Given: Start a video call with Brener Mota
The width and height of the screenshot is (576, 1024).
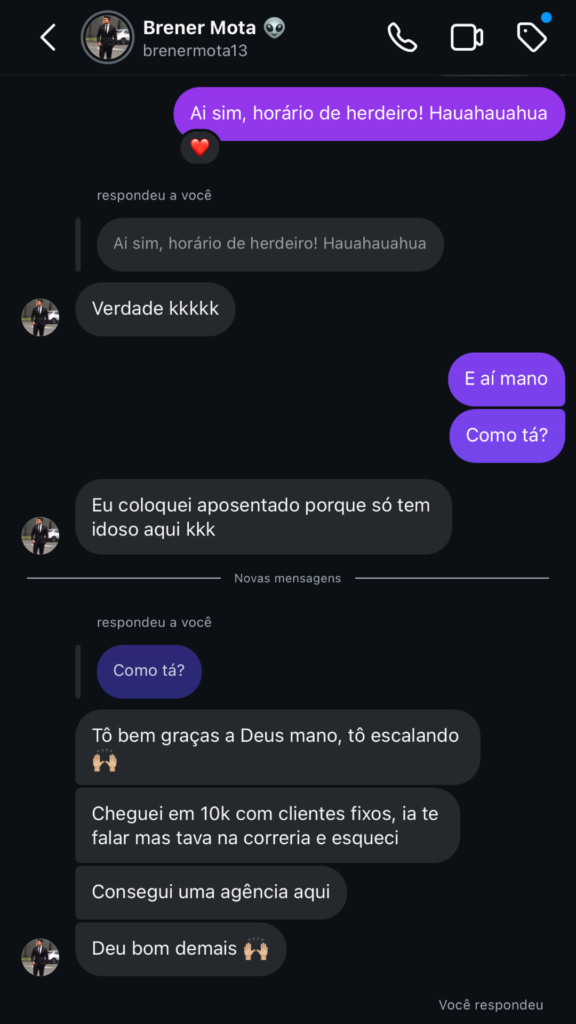Looking at the screenshot, I should point(466,37).
